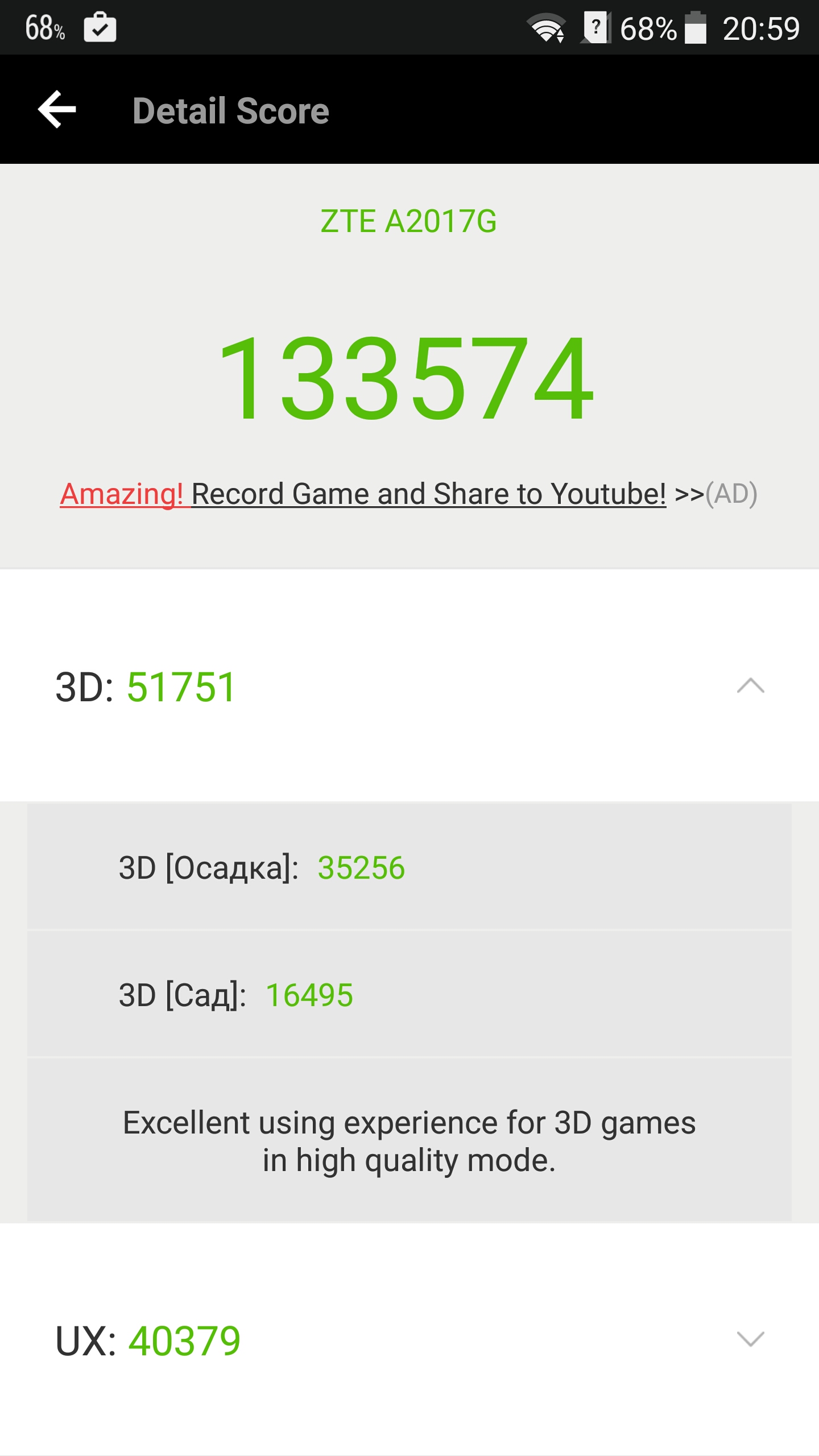
Task: Go back using the arrow icon
Action: (x=57, y=109)
